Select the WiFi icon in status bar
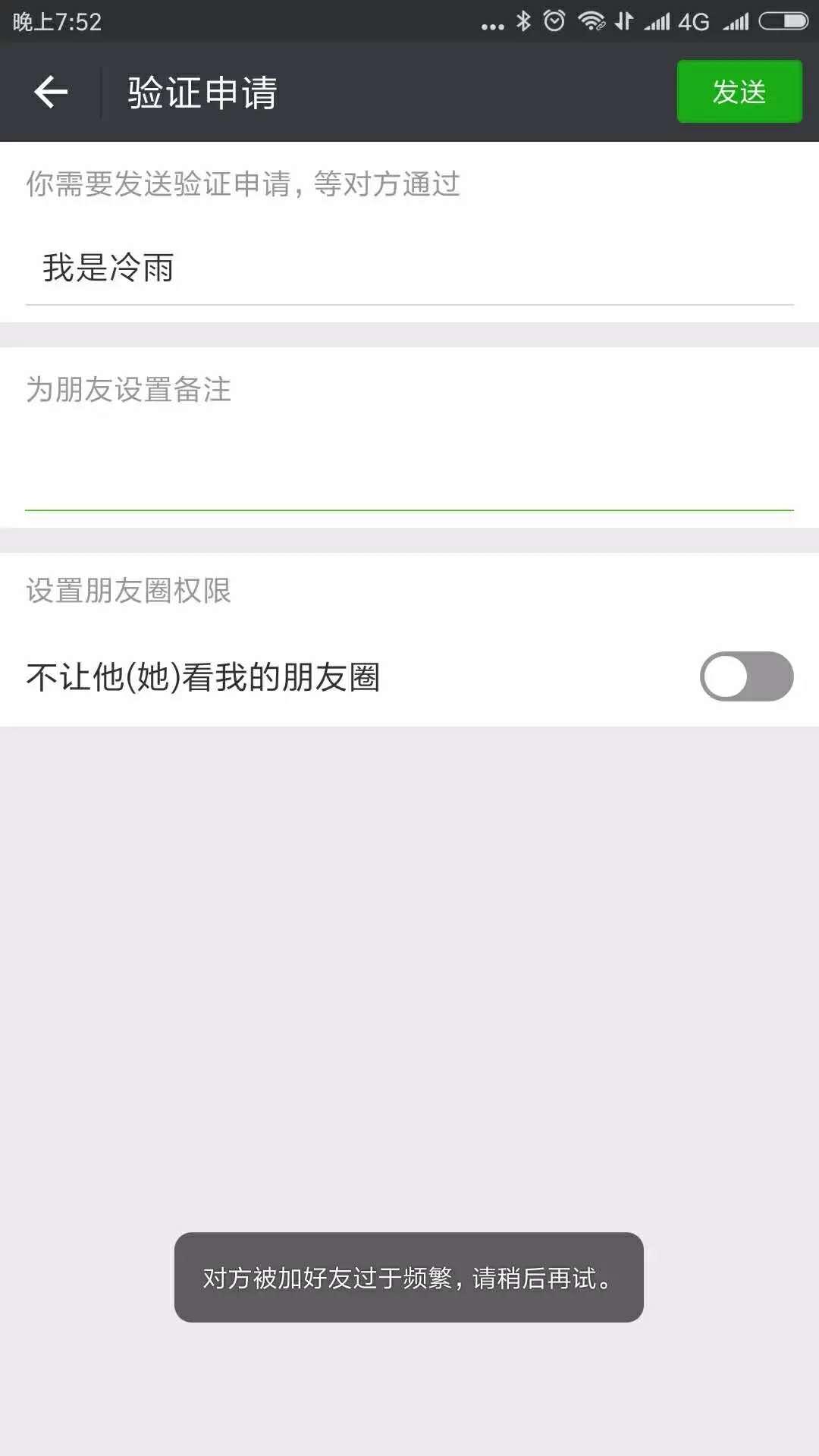 591,21
